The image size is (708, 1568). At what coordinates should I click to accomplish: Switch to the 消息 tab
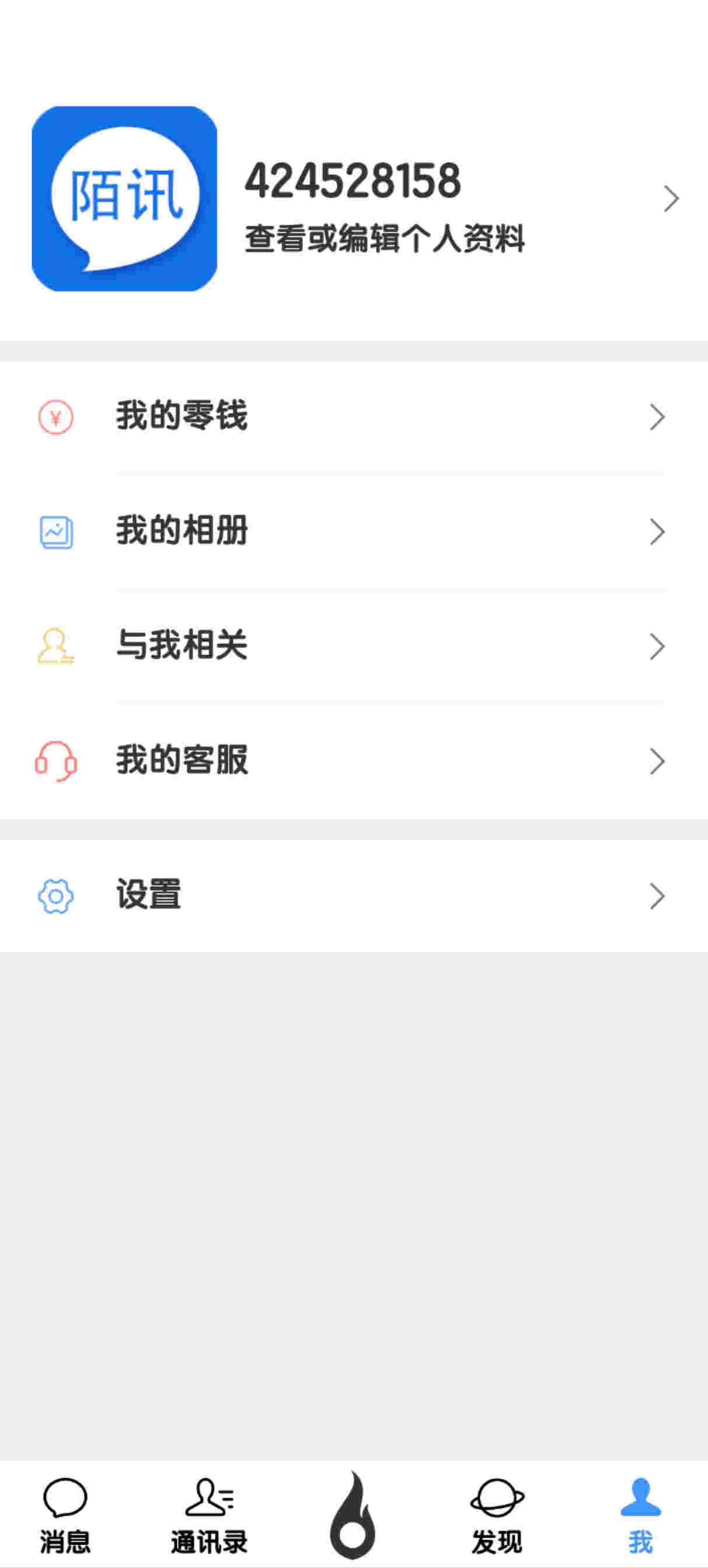(x=65, y=1515)
